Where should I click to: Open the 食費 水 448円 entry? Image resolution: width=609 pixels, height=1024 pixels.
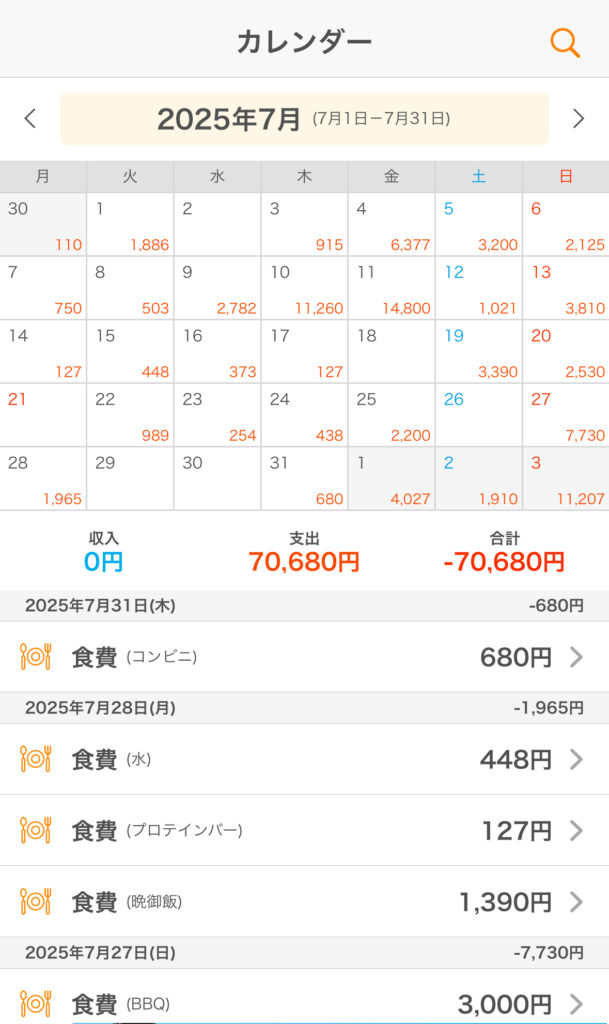pos(304,760)
